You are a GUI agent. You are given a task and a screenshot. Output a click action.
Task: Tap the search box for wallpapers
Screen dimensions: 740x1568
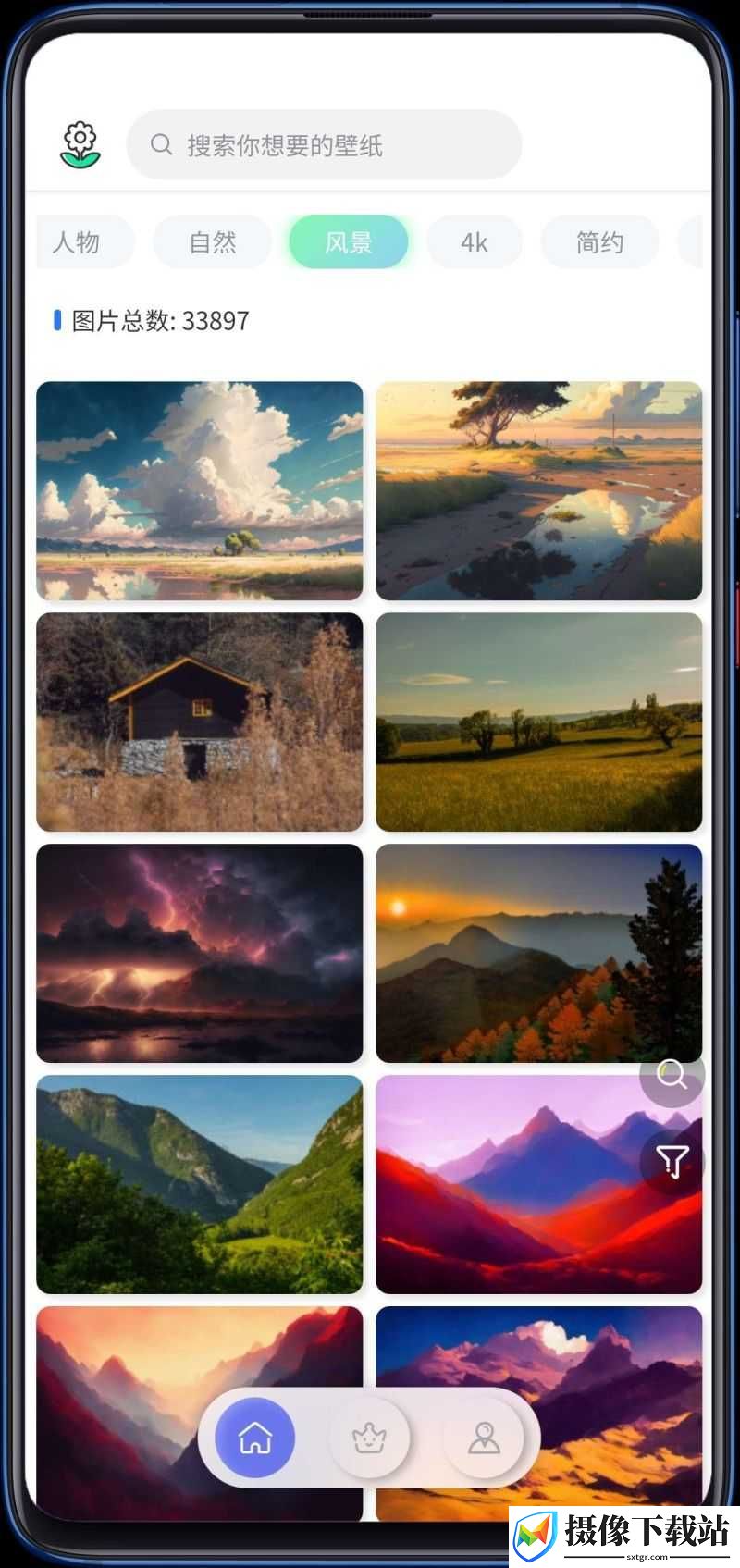point(324,144)
